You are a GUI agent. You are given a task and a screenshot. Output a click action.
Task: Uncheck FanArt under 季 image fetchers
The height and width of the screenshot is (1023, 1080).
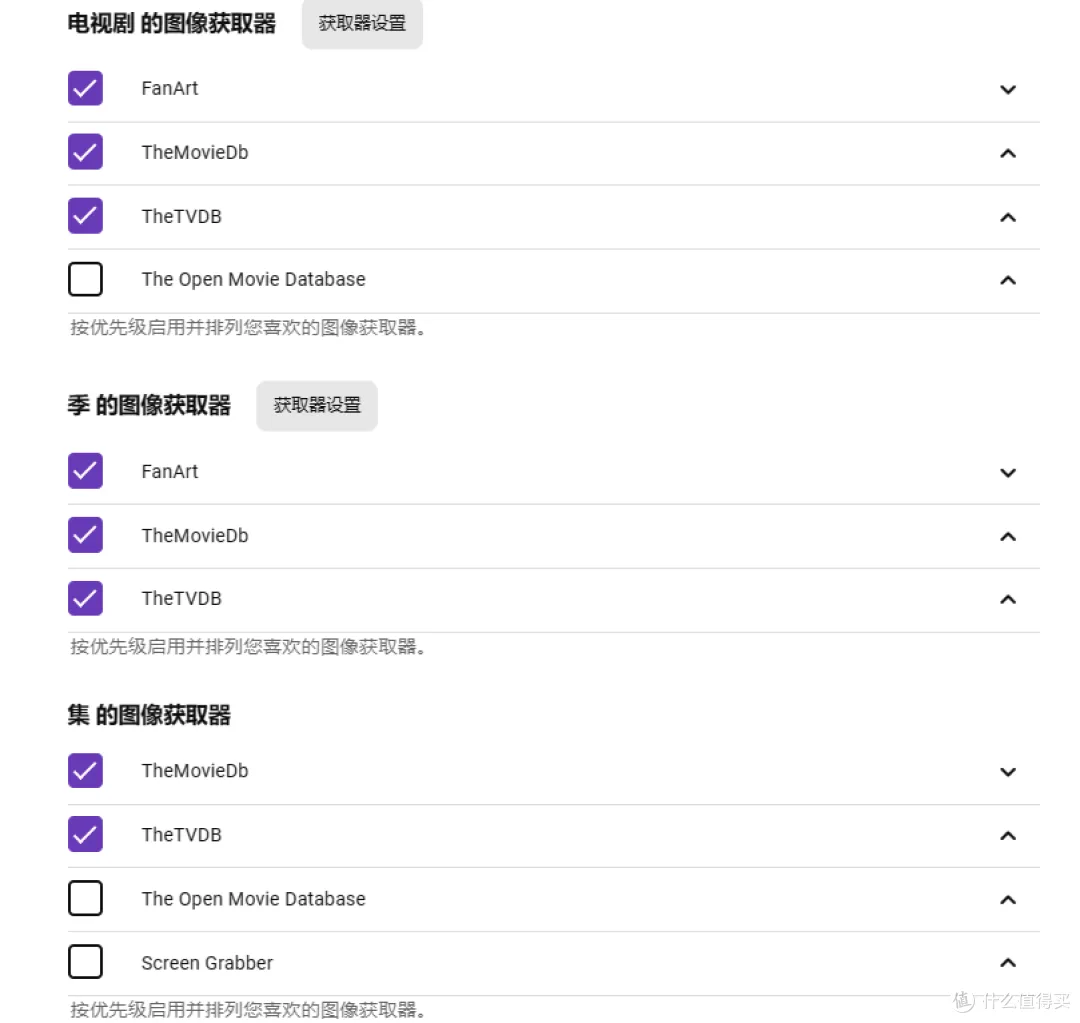click(85, 471)
